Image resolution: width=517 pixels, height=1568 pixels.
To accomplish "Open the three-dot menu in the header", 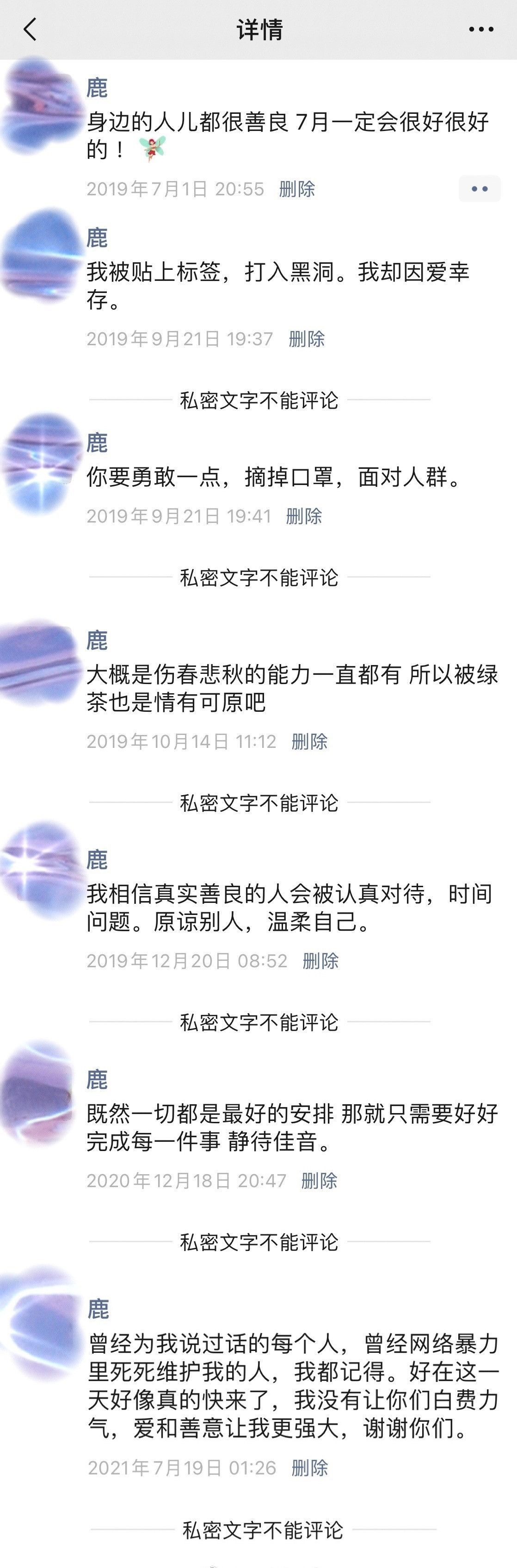I will (x=480, y=29).
